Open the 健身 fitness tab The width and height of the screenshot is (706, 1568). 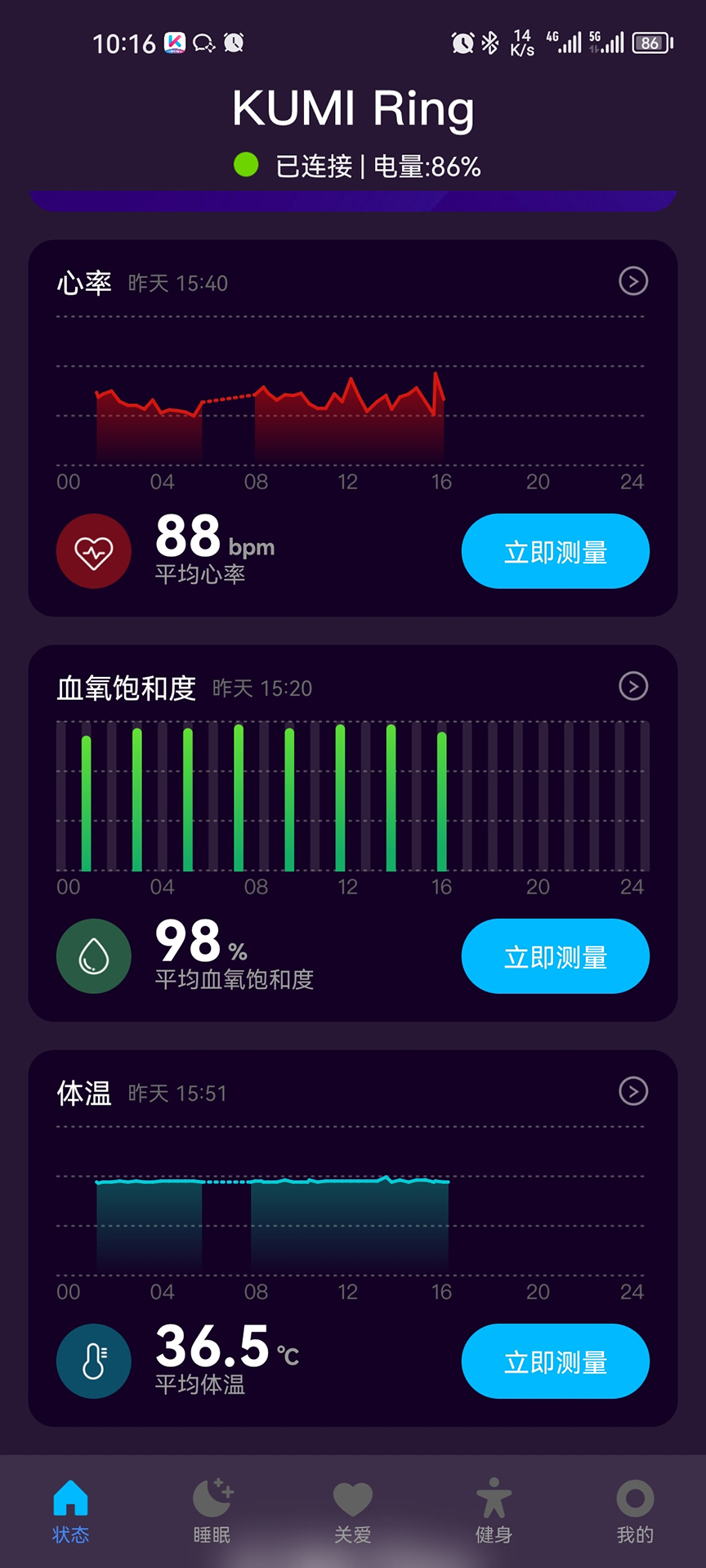click(x=494, y=1512)
